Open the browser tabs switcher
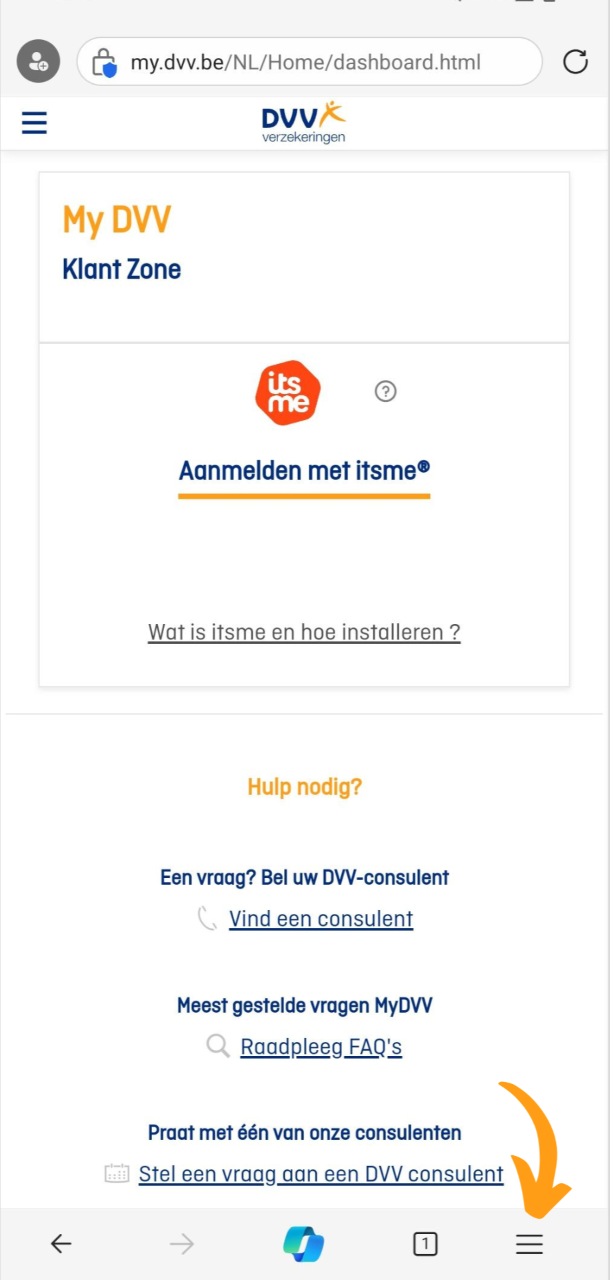 coord(425,1244)
